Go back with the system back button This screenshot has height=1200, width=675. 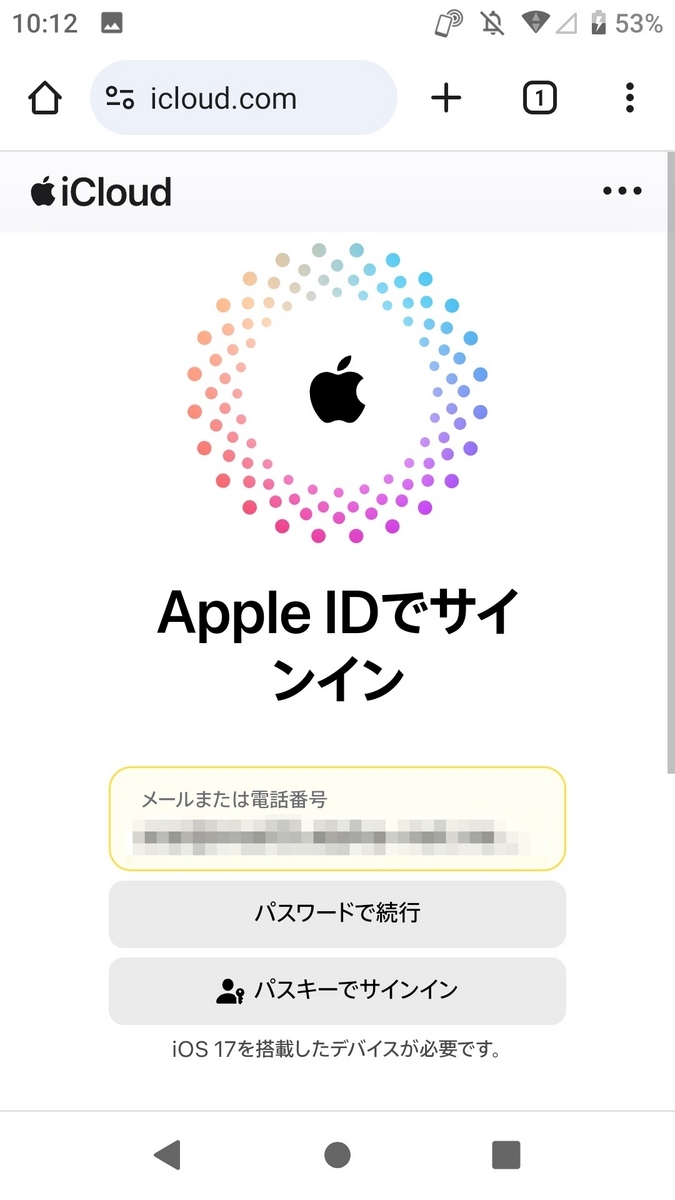(x=167, y=1155)
